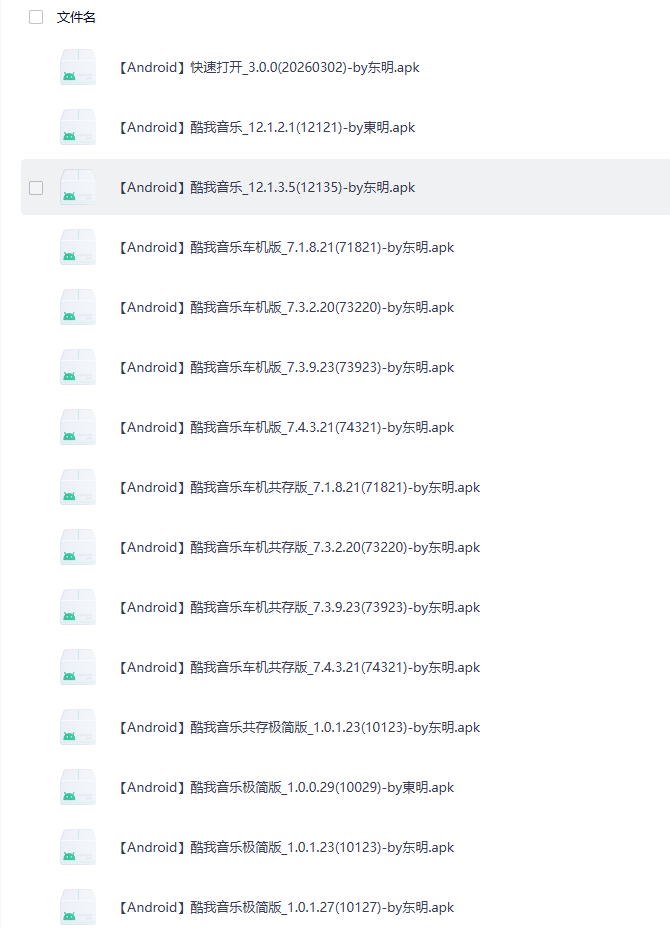Open 快速打开_3.0.0(20260302) apk file
The image size is (670, 929).
(269, 68)
